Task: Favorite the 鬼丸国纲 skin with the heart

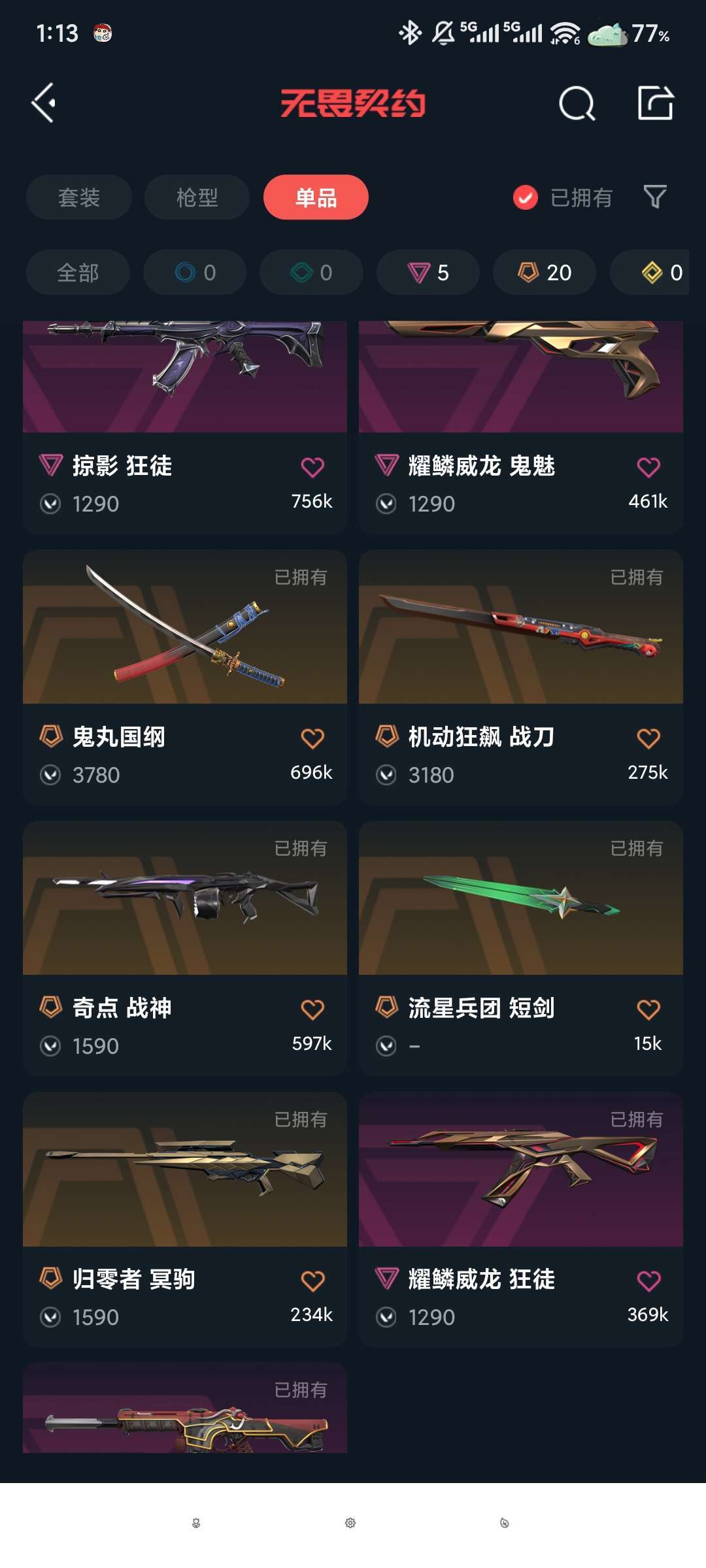Action: tap(312, 736)
